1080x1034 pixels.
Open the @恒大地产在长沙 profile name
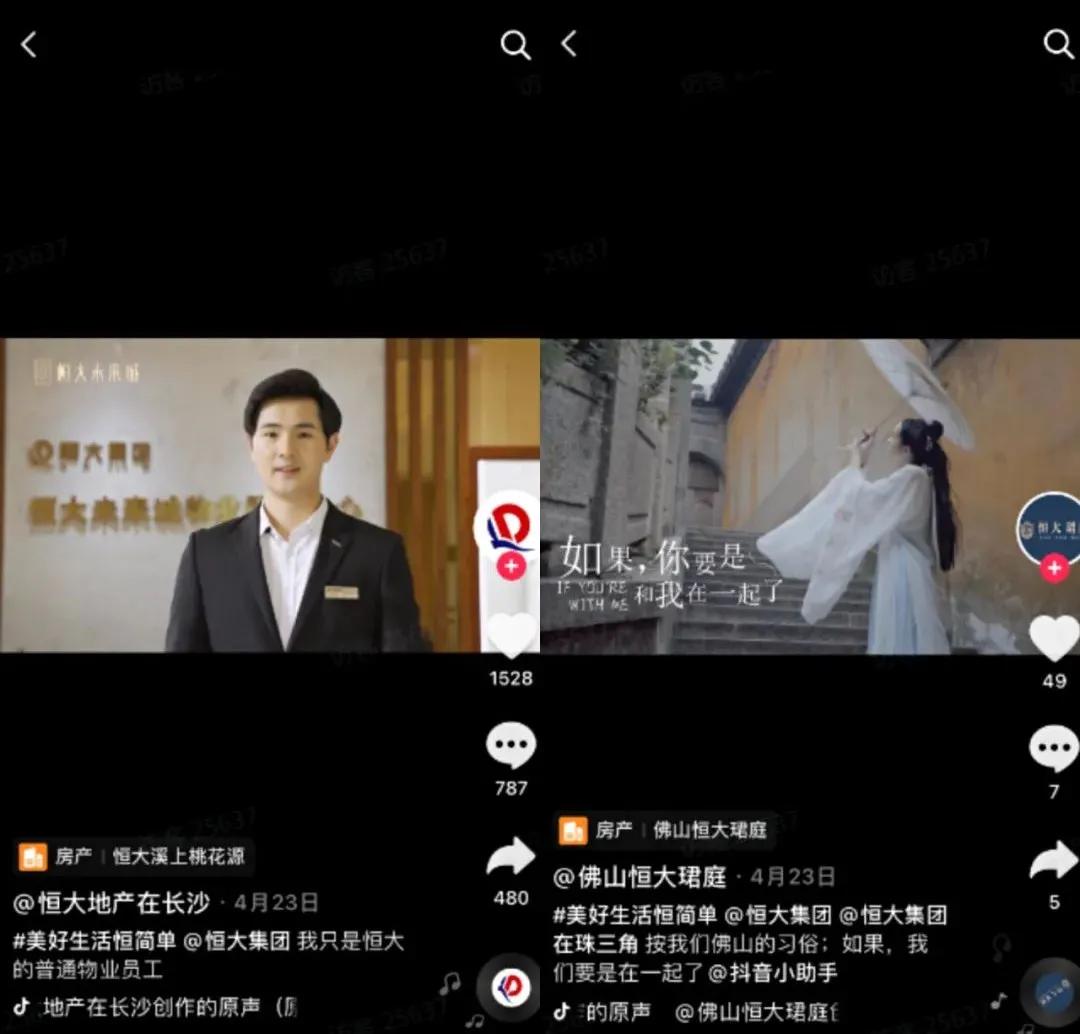pyautogui.click(x=111, y=903)
